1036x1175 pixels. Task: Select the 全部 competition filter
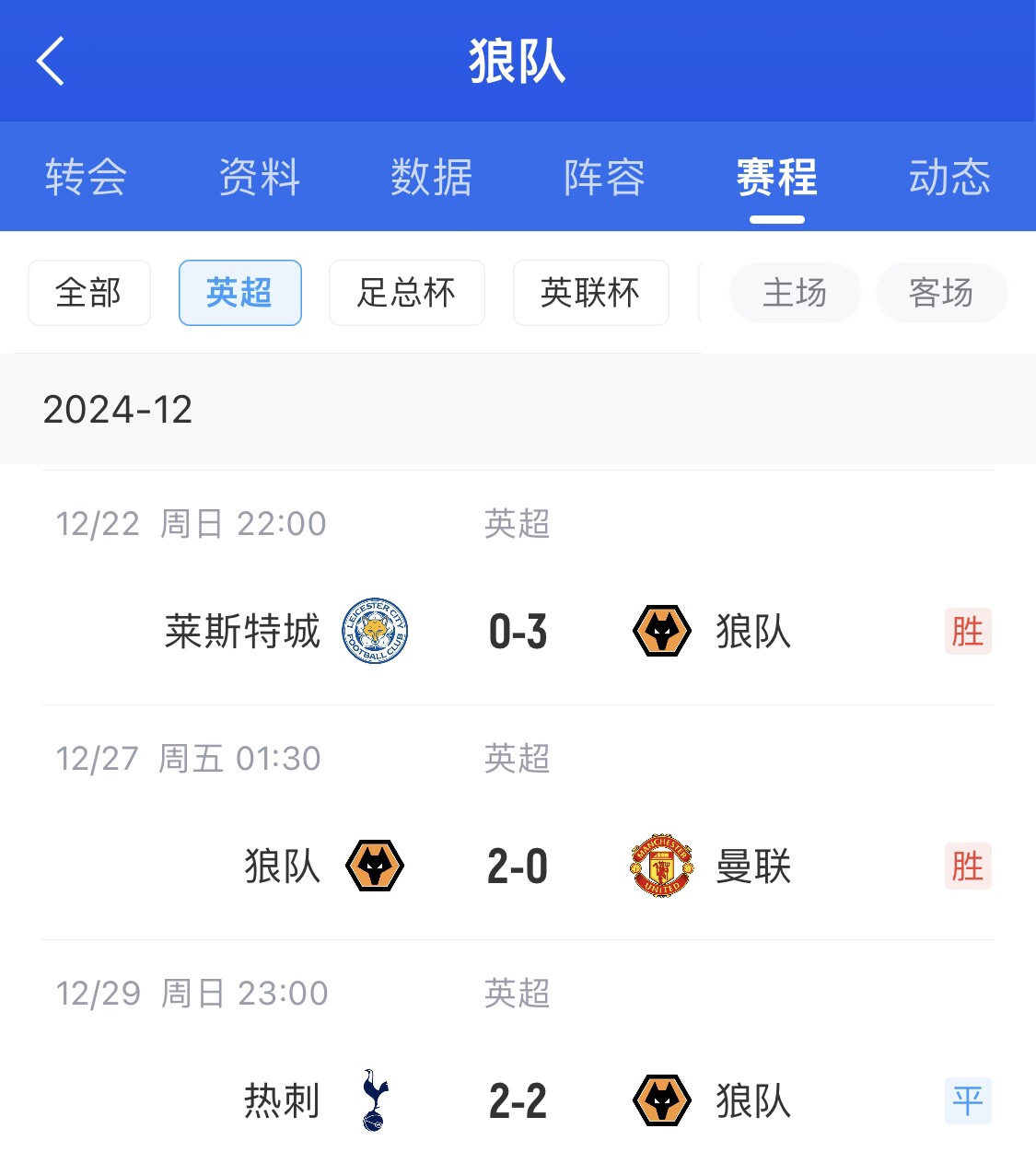pos(89,293)
